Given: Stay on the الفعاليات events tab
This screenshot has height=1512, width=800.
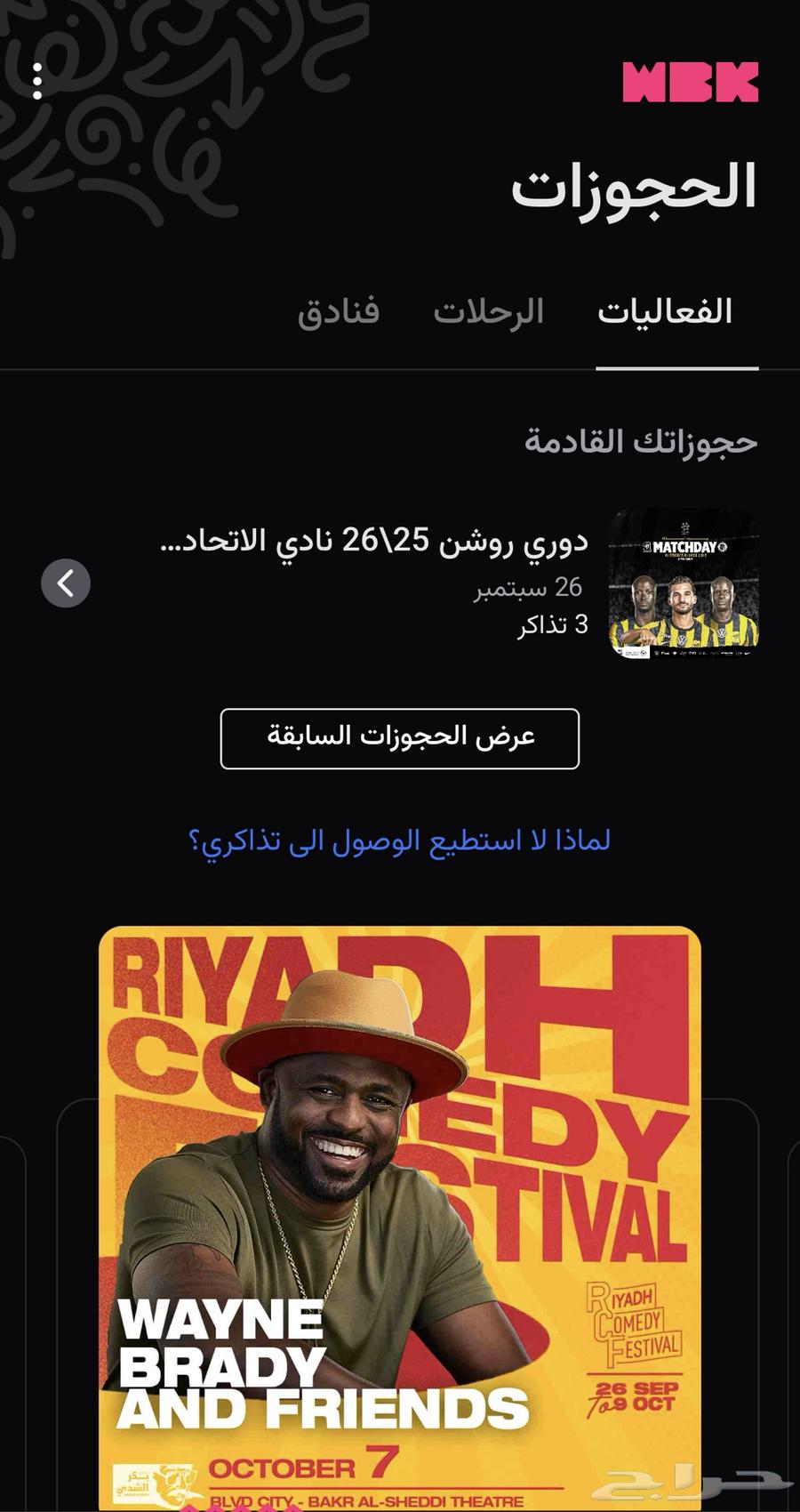Looking at the screenshot, I should click(x=678, y=311).
